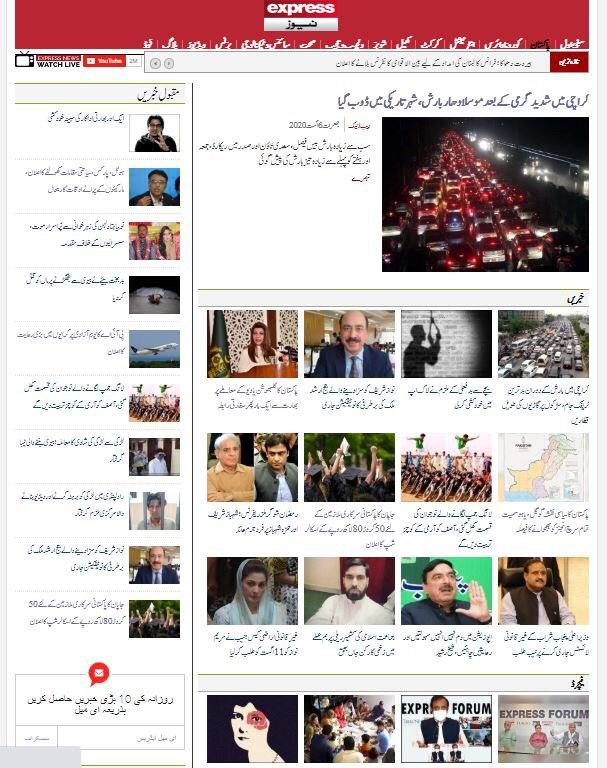Open the بلاگ section

tap(170, 43)
